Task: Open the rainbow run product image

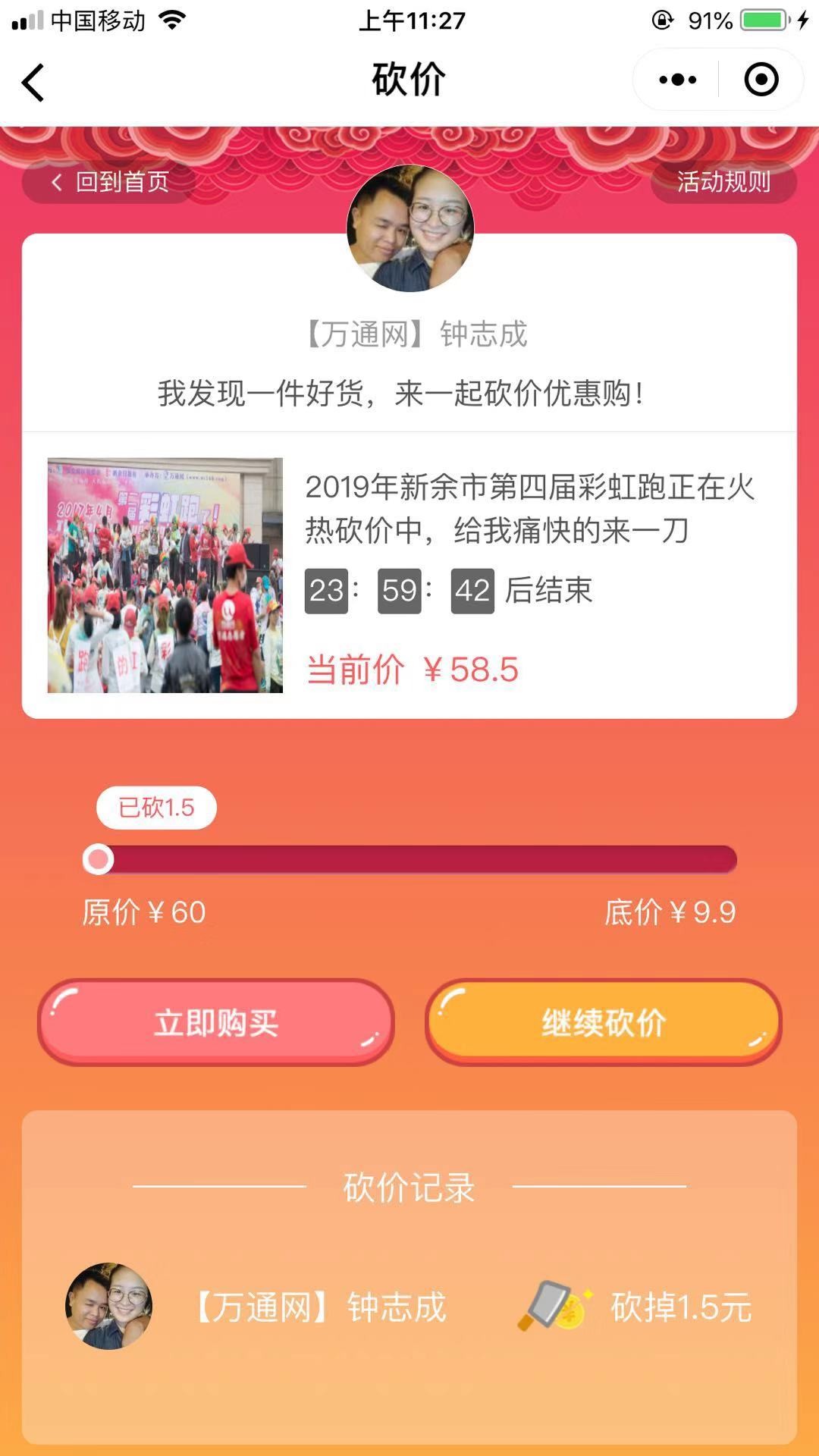Action: (165, 575)
